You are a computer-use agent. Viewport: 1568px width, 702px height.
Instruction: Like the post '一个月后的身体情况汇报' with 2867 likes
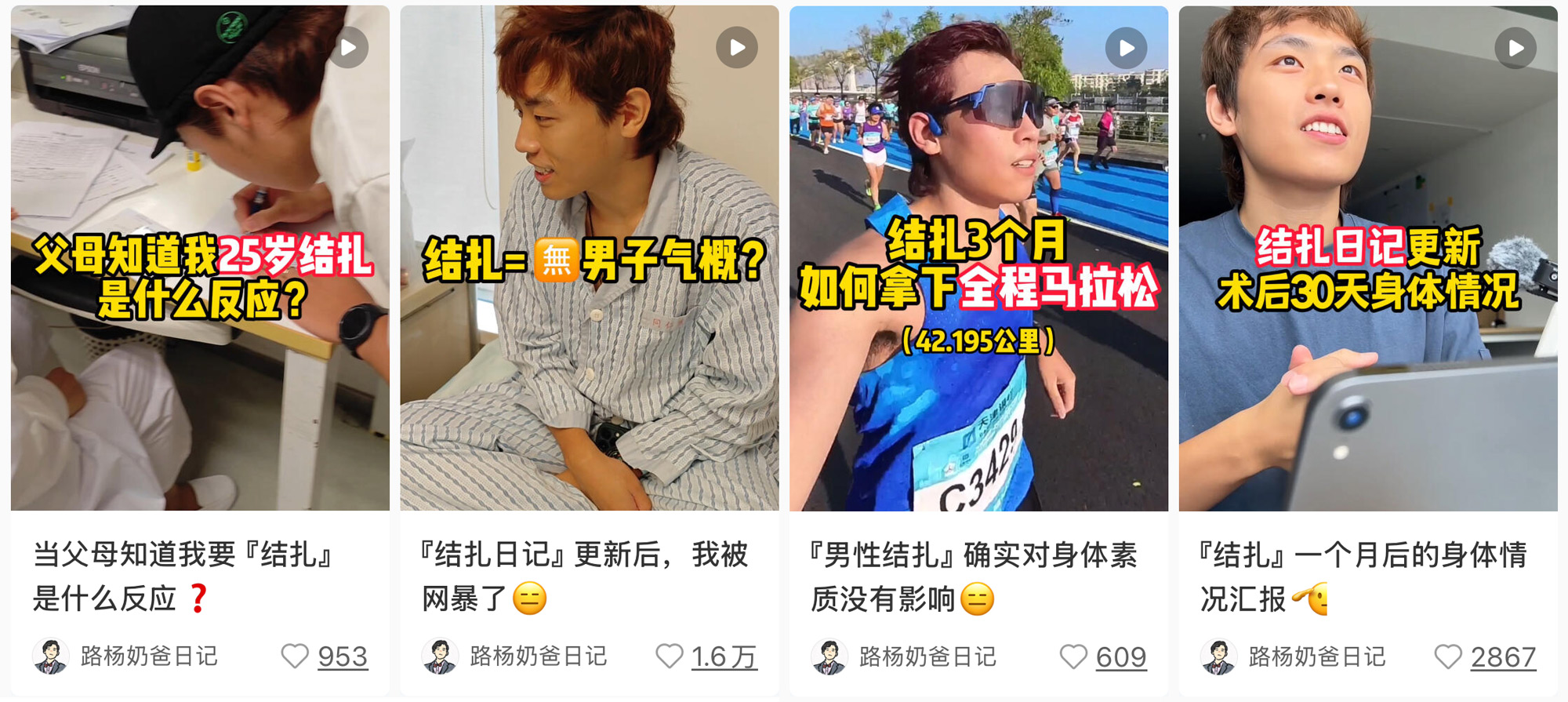pyautogui.click(x=1448, y=657)
